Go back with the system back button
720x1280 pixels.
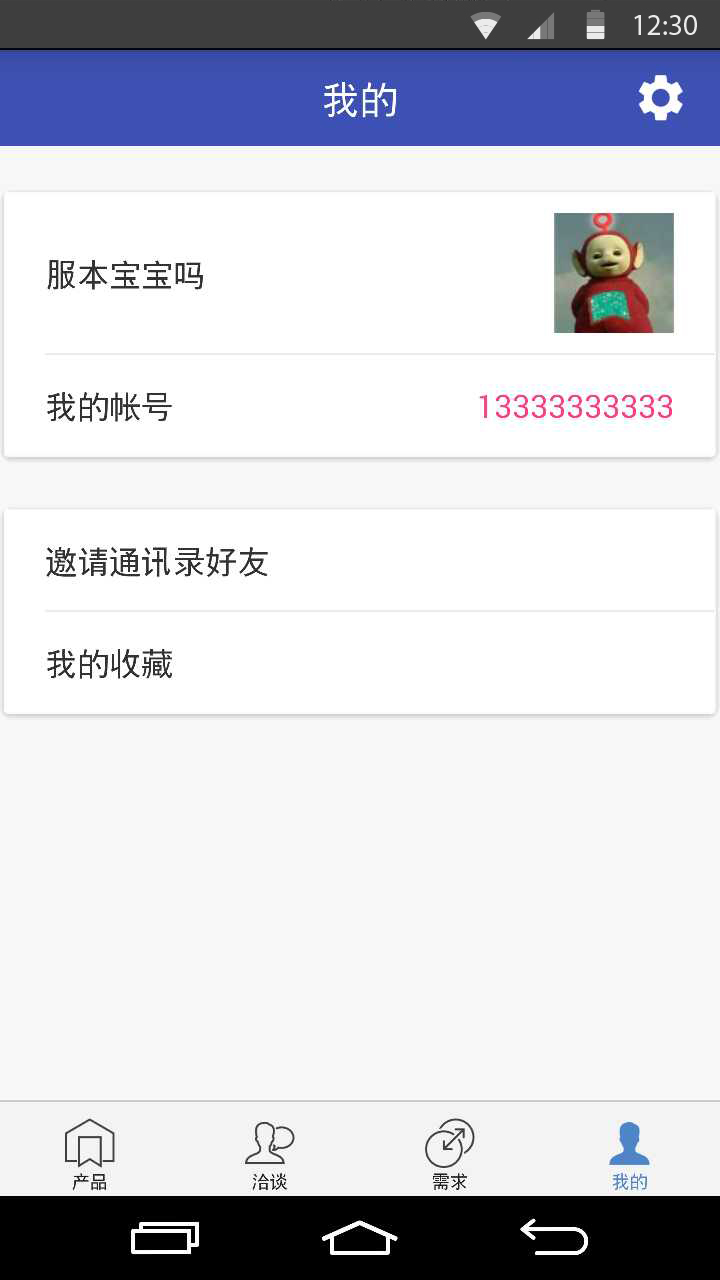pyautogui.click(x=554, y=1238)
